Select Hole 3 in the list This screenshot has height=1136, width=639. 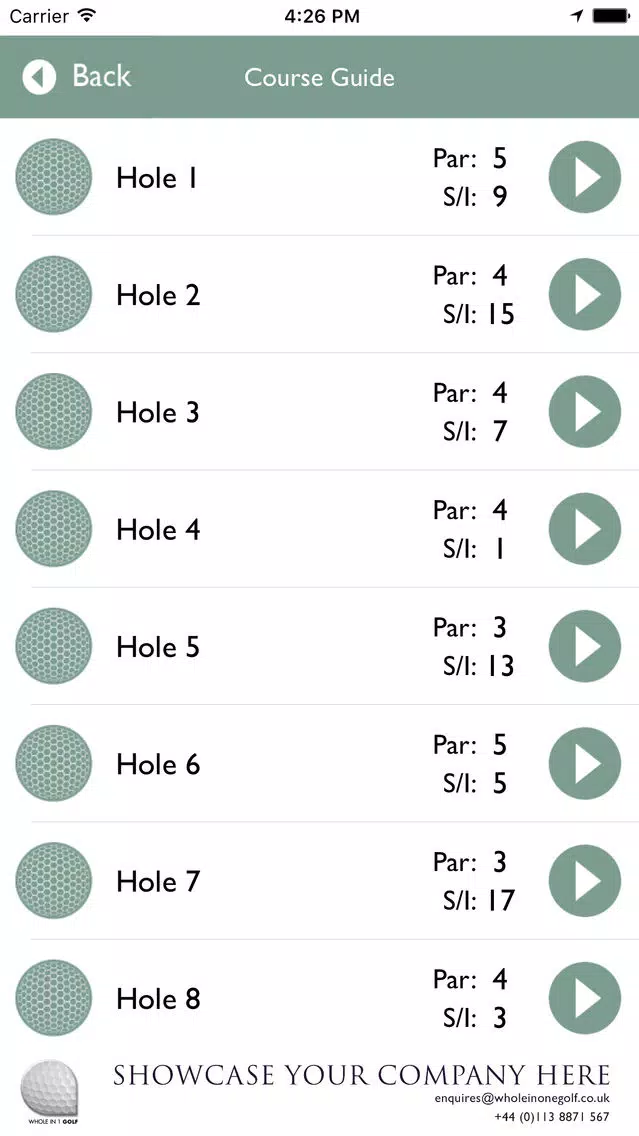(x=158, y=412)
